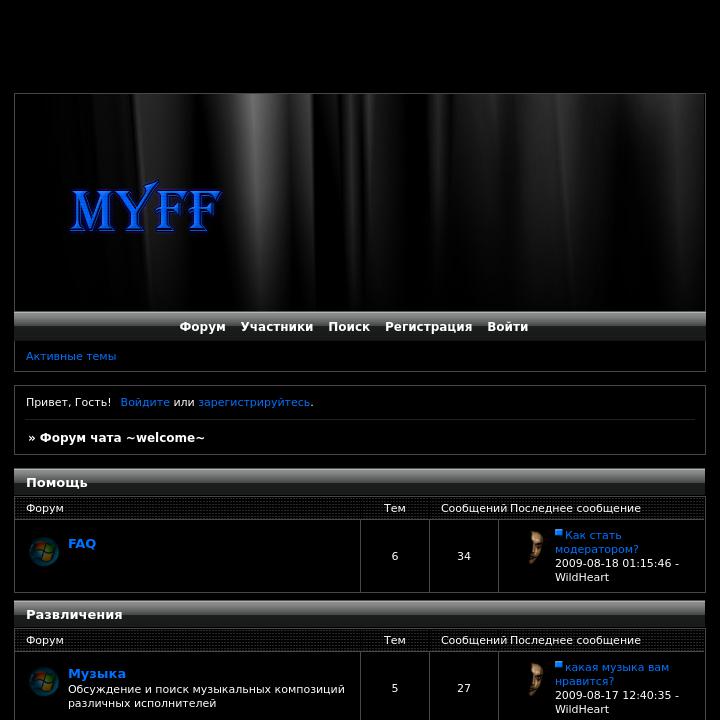Open the Поиск page

pos(348,327)
